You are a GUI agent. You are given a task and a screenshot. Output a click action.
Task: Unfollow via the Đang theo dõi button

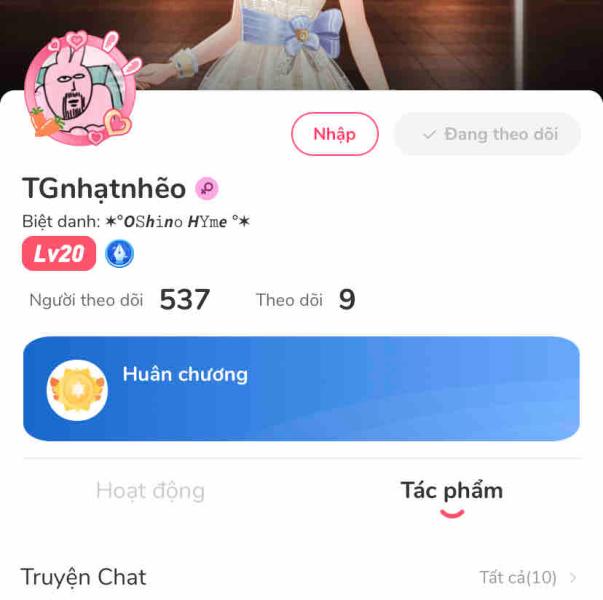(x=488, y=134)
